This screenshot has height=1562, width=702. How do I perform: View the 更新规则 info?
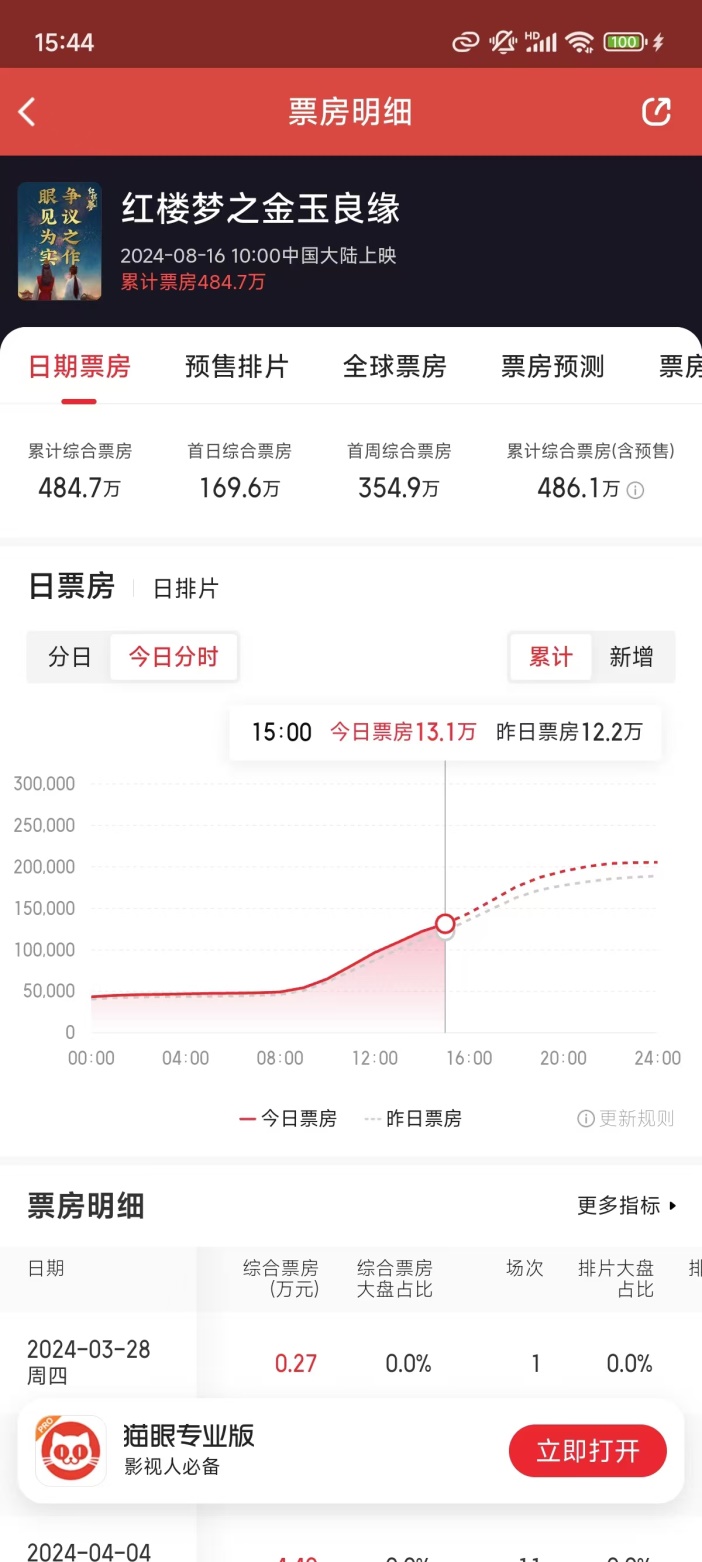[626, 1118]
